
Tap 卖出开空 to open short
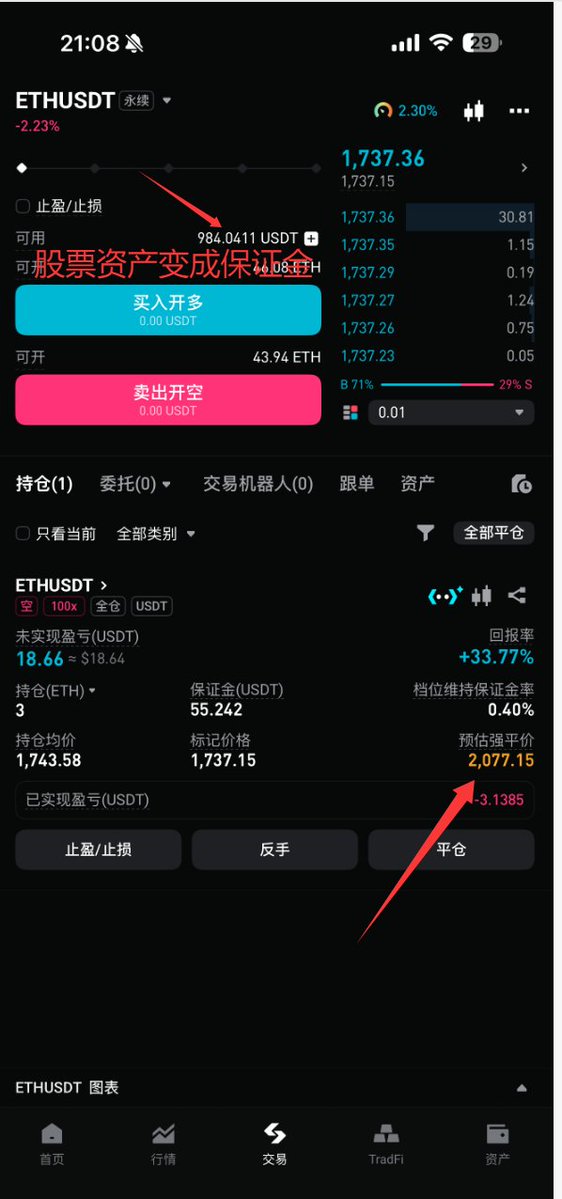tap(168, 399)
